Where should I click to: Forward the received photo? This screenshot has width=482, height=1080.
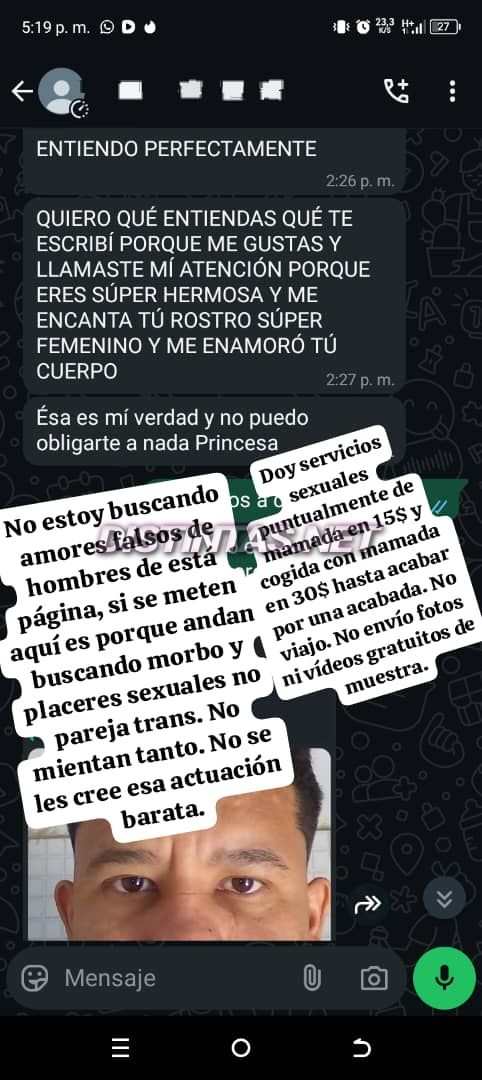pyautogui.click(x=368, y=905)
